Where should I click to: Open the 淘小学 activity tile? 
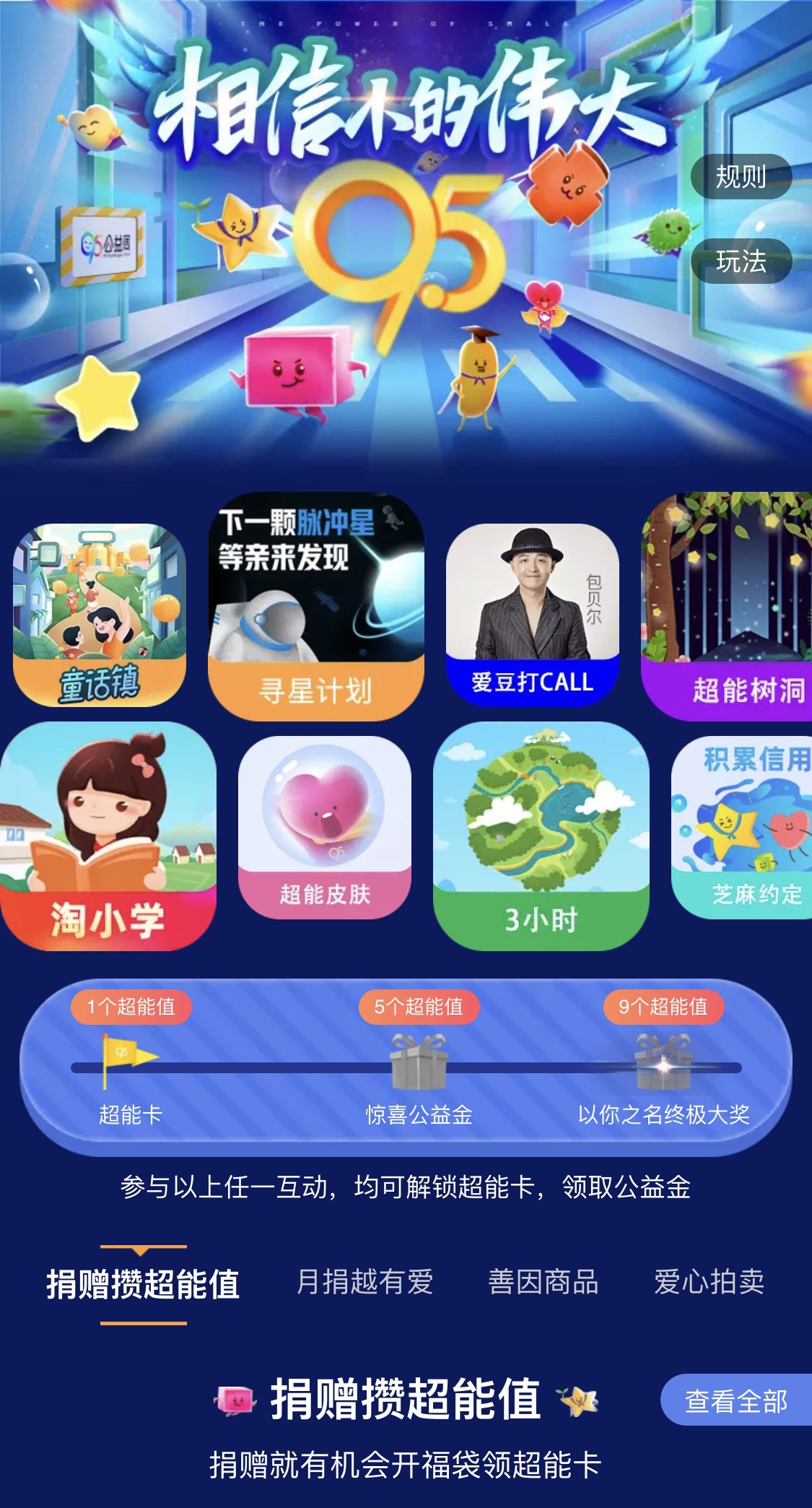(x=108, y=836)
